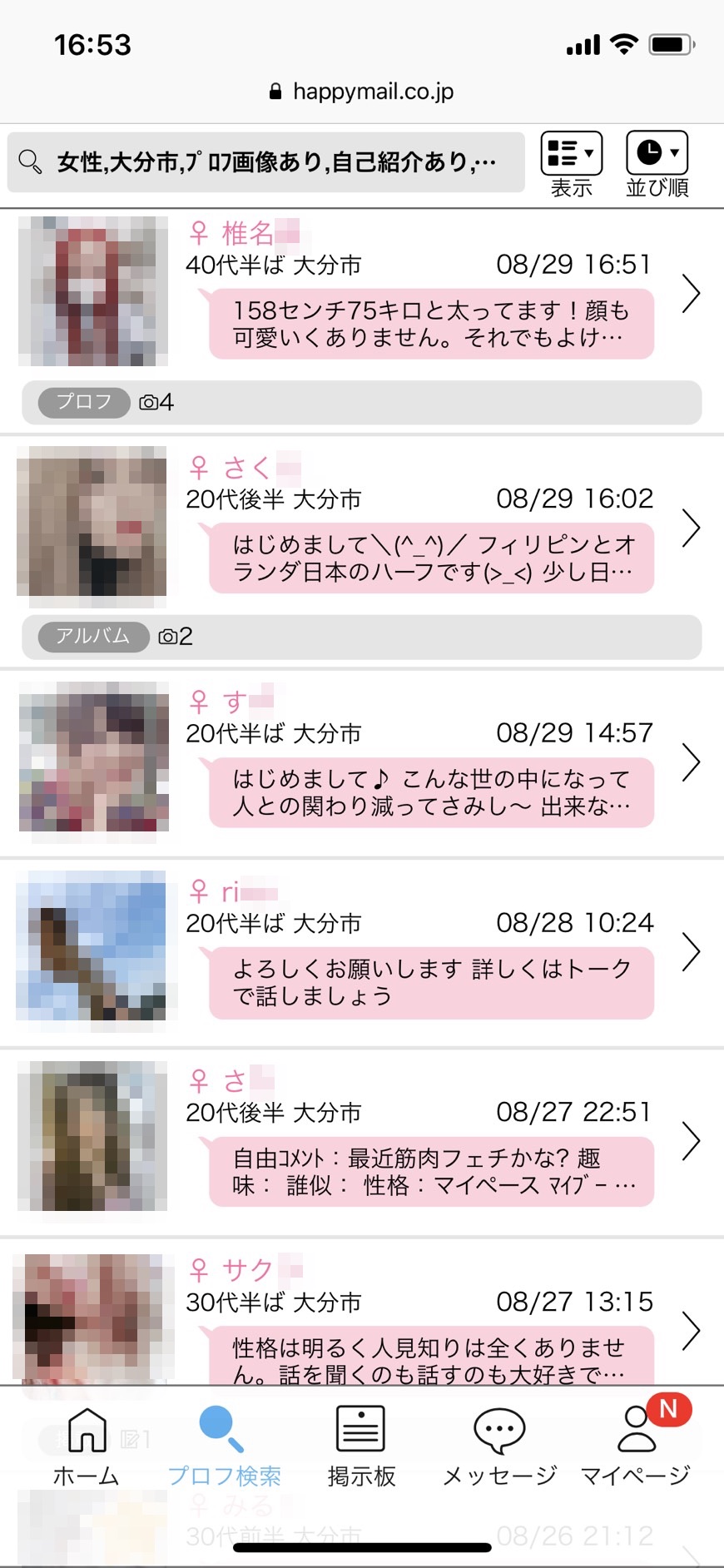Open the 掲示板 bulletin board icon
Viewport: 724px width, 1568px height.
click(x=360, y=1427)
